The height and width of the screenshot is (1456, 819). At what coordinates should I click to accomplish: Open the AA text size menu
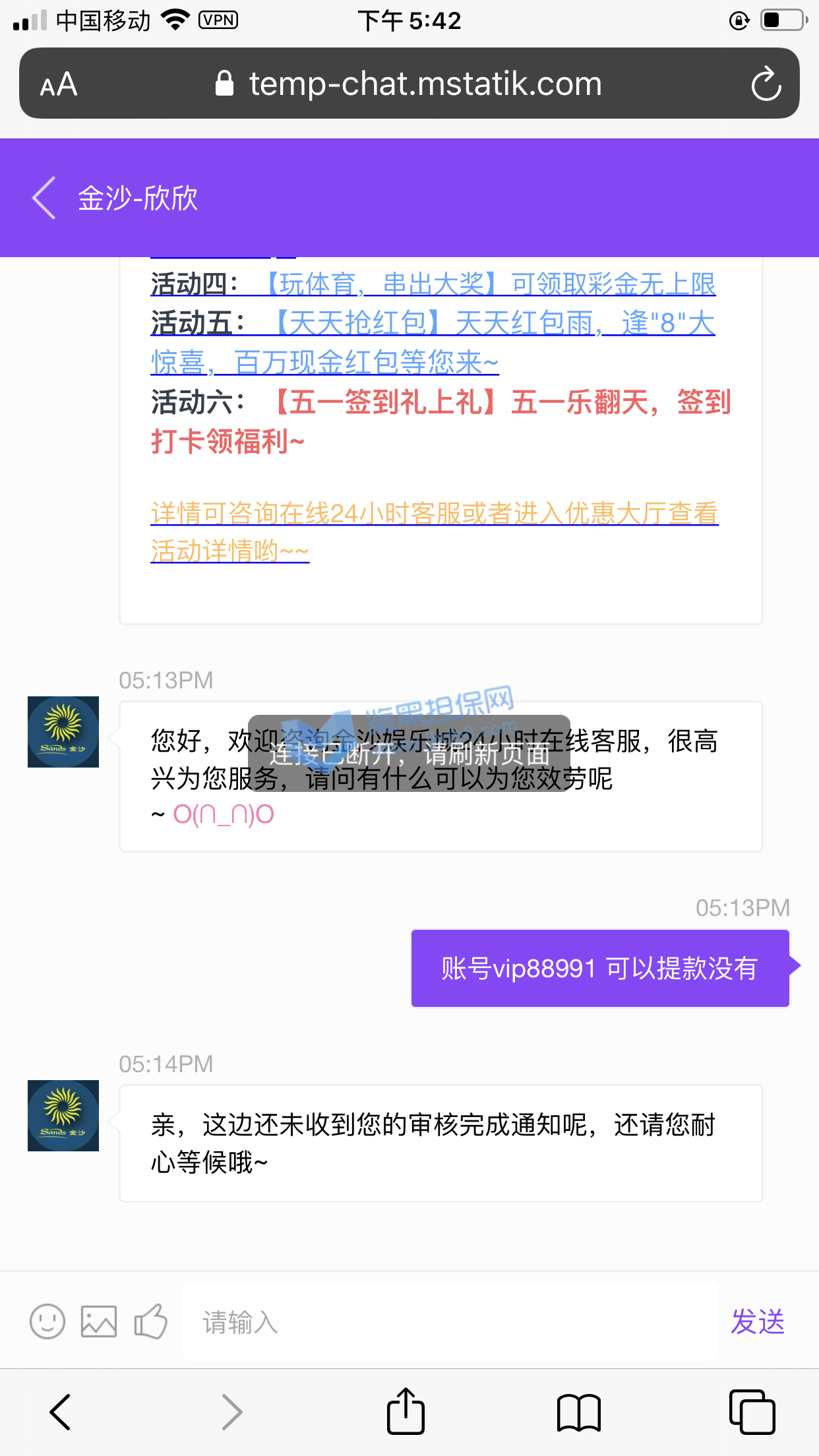coord(59,84)
